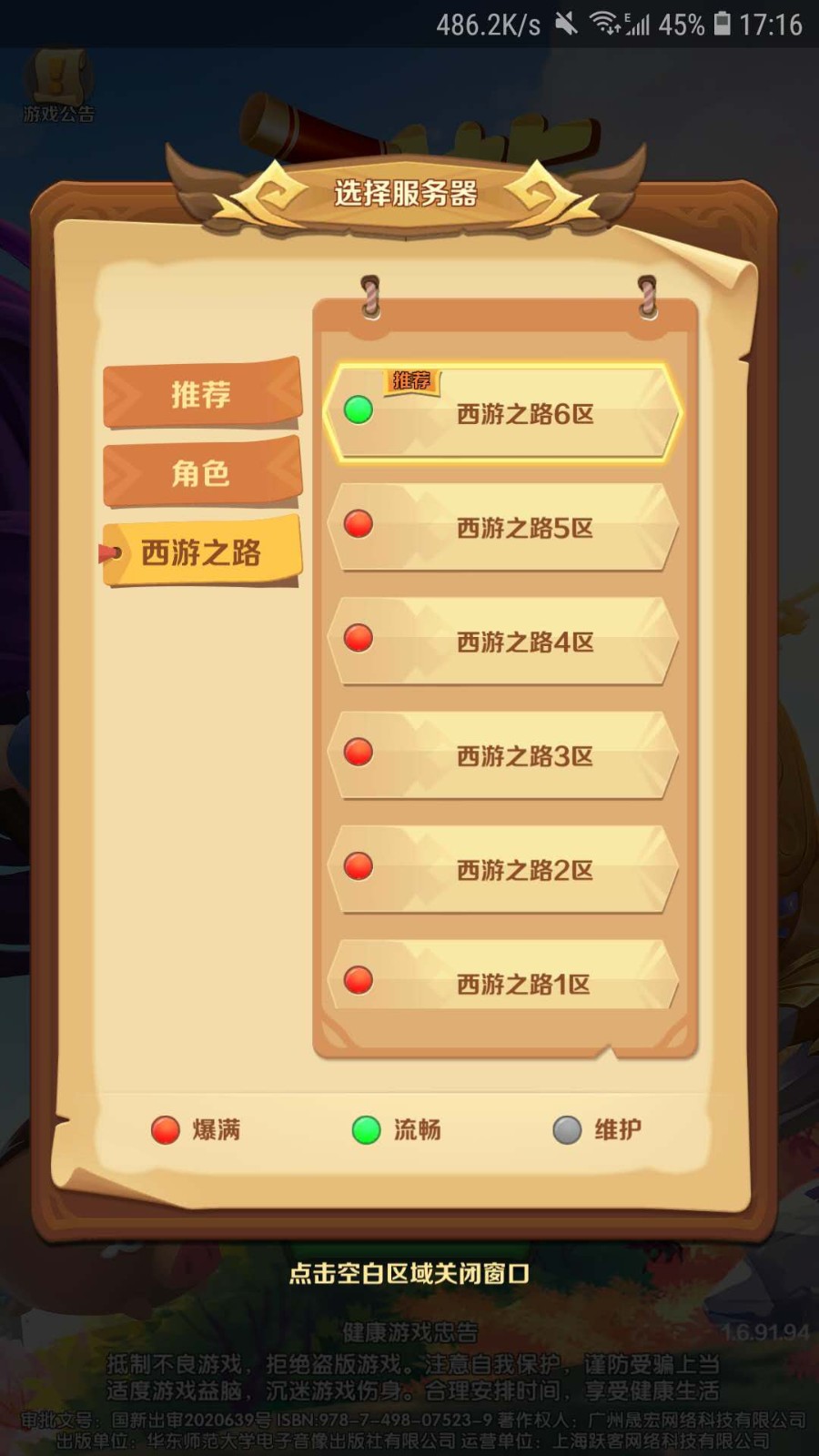Screen dimensions: 819x1456
Task: Choose server 西游之路6区
Action: click(503, 413)
